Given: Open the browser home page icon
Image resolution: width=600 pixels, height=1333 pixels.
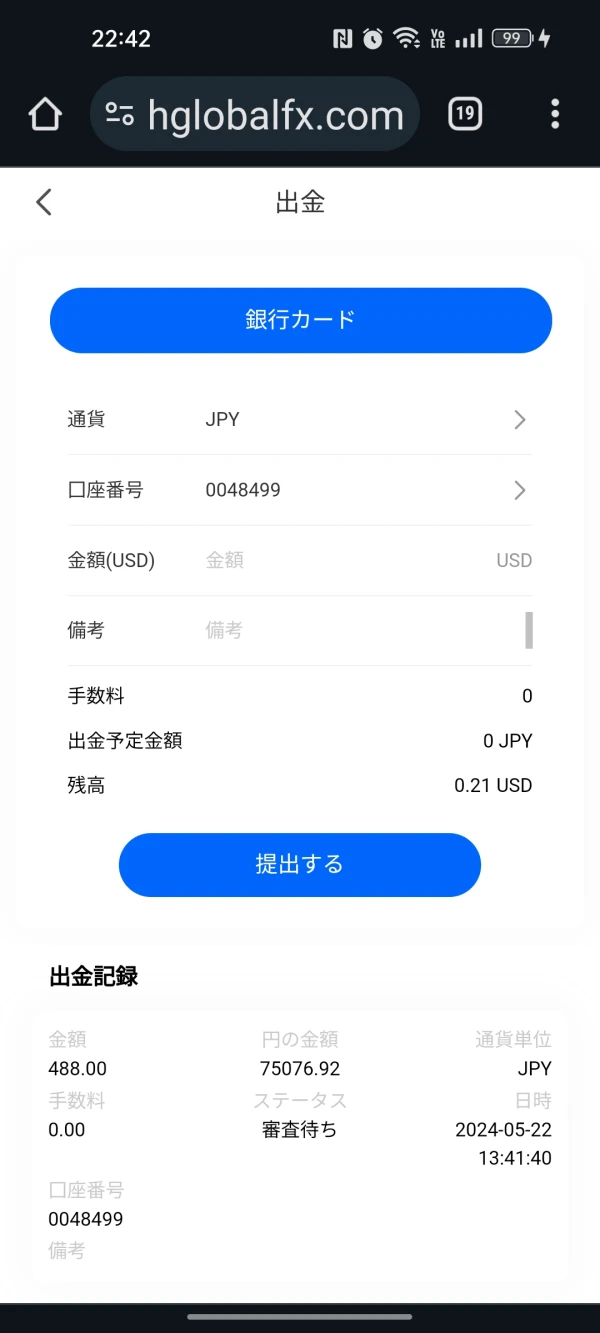Looking at the screenshot, I should [45, 115].
